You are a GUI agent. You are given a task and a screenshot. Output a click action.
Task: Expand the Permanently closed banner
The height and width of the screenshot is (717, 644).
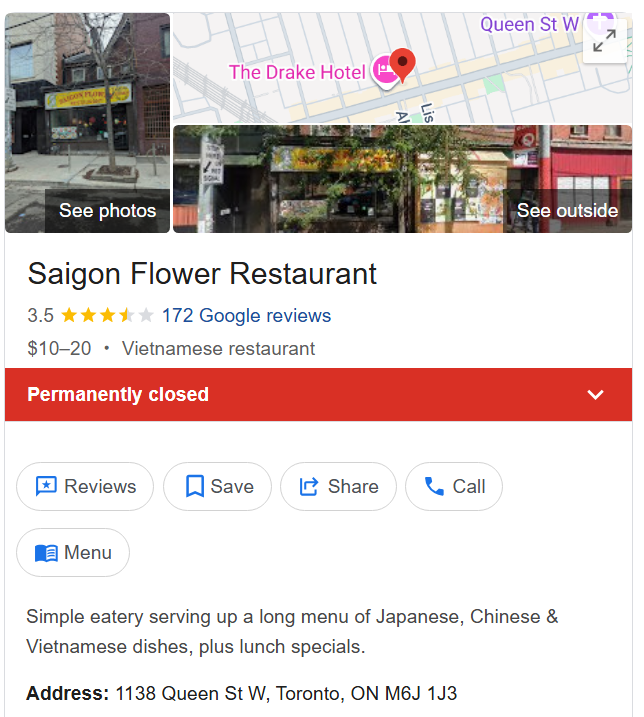(595, 395)
